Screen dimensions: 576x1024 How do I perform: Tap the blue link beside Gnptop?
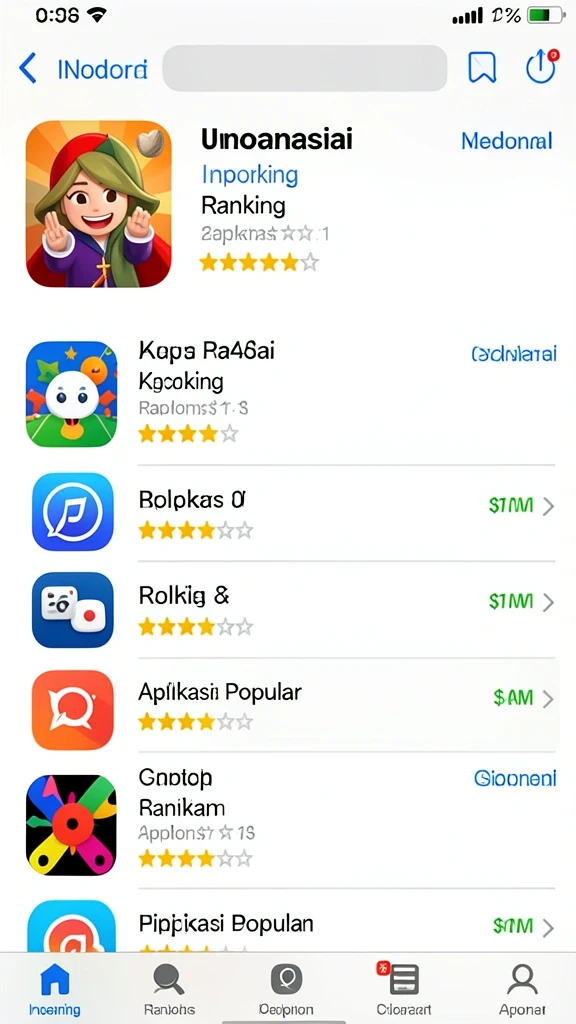[x=515, y=778]
